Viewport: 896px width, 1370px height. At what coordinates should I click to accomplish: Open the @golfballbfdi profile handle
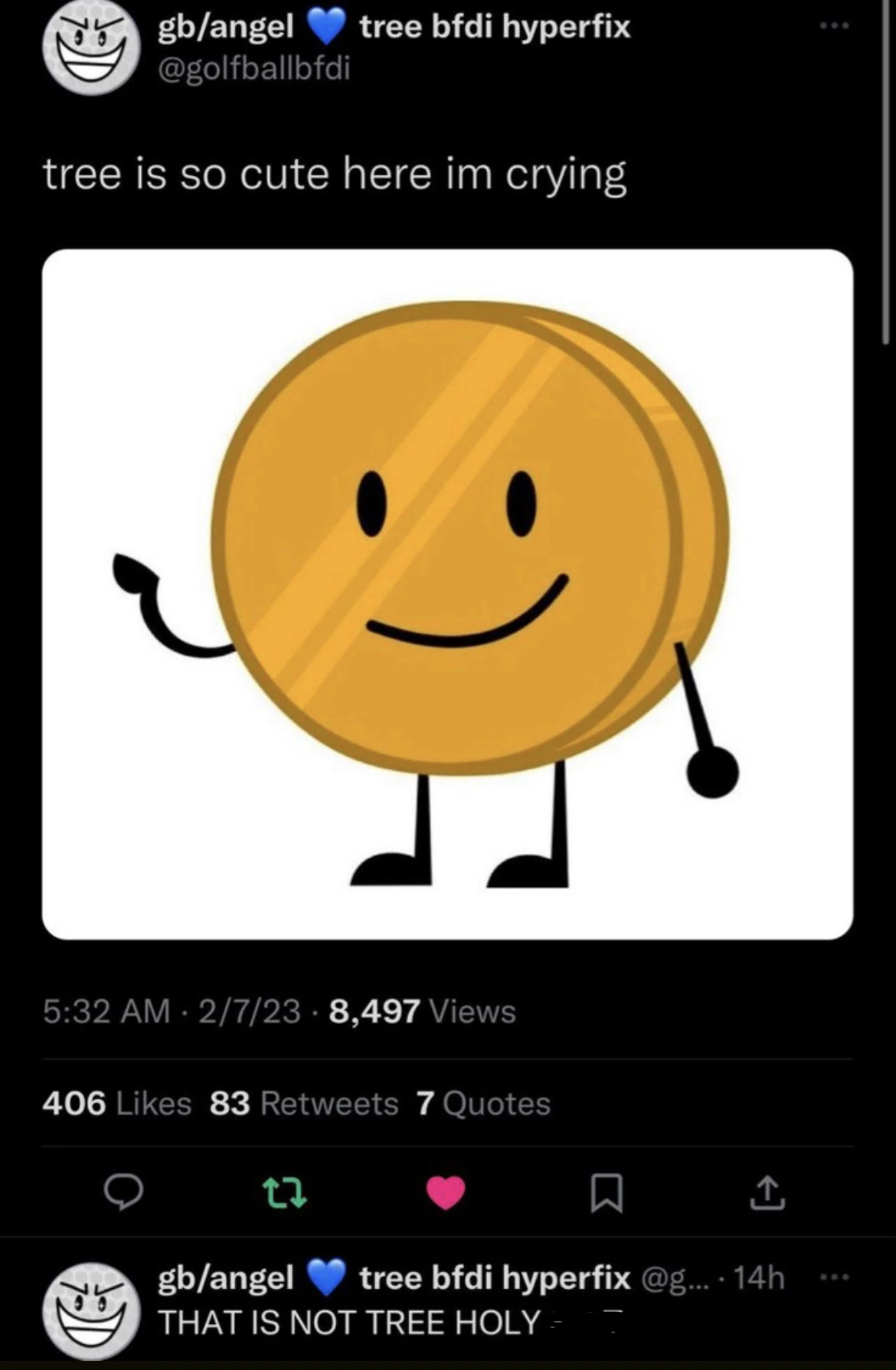[x=253, y=69]
